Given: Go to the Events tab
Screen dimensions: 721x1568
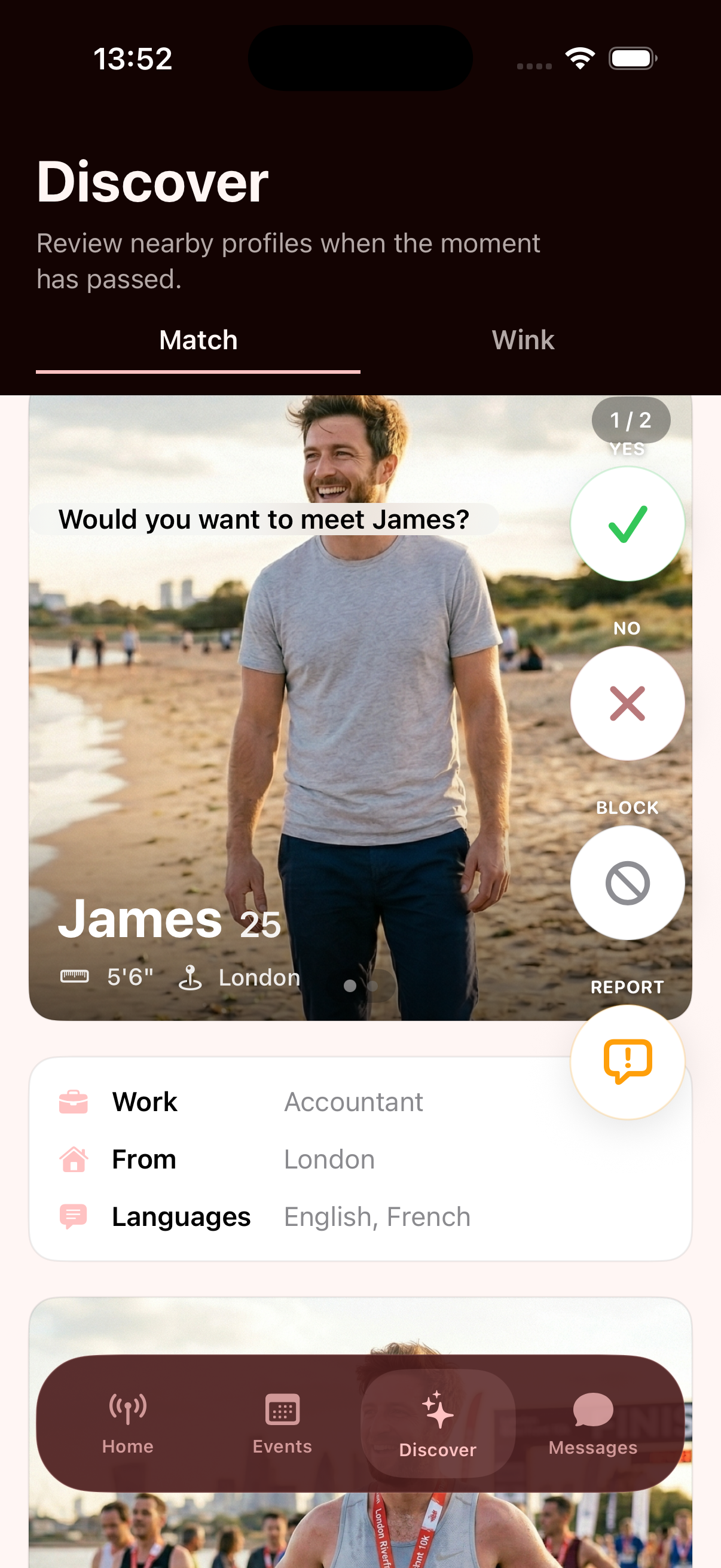Looking at the screenshot, I should [282, 1423].
